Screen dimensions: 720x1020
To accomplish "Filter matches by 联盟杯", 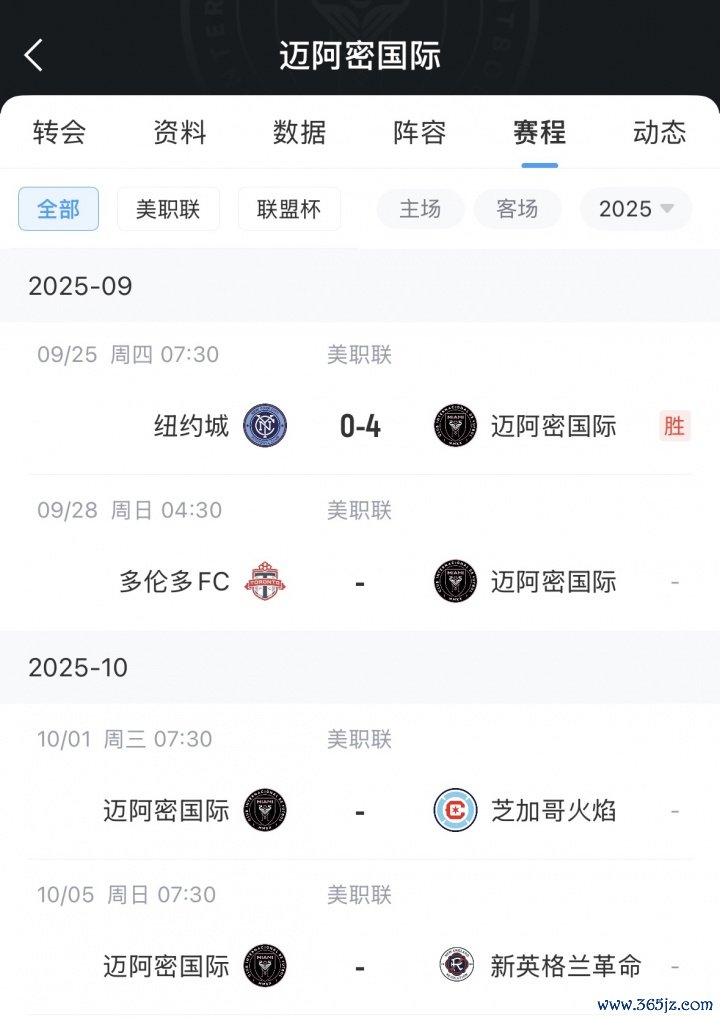I will coord(289,209).
